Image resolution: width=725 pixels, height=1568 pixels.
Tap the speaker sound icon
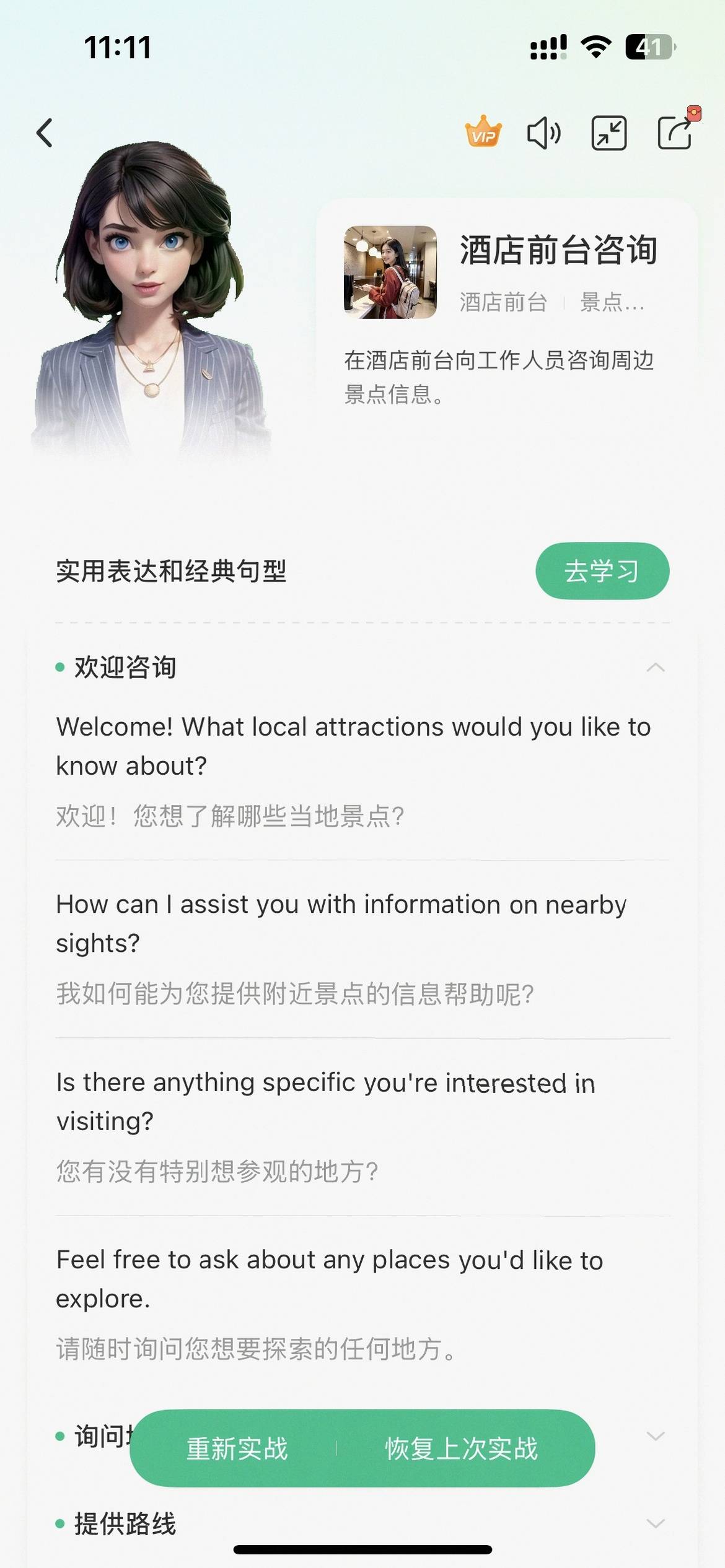(x=543, y=133)
